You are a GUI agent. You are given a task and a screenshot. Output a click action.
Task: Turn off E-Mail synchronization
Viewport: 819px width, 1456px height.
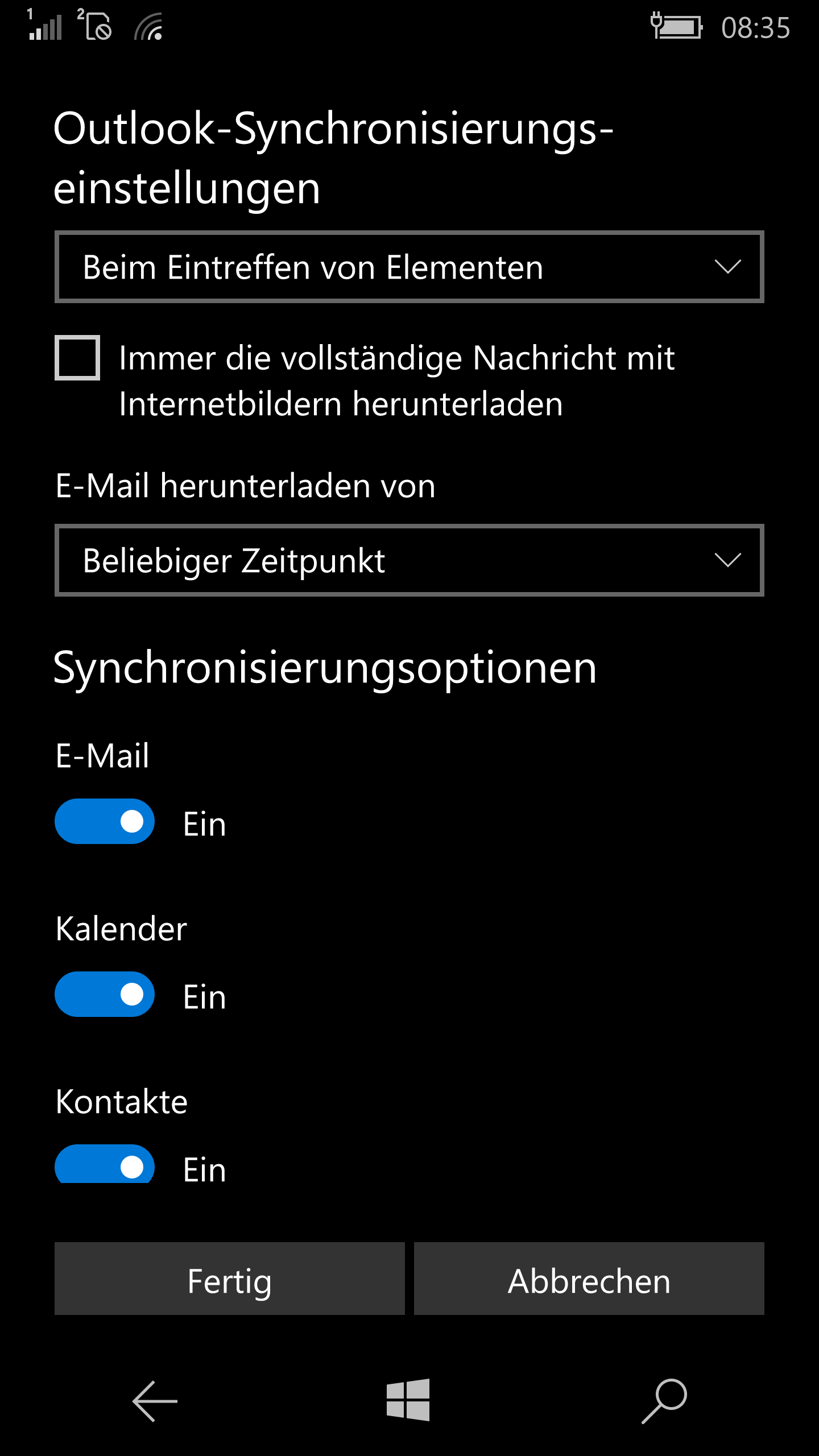point(105,821)
